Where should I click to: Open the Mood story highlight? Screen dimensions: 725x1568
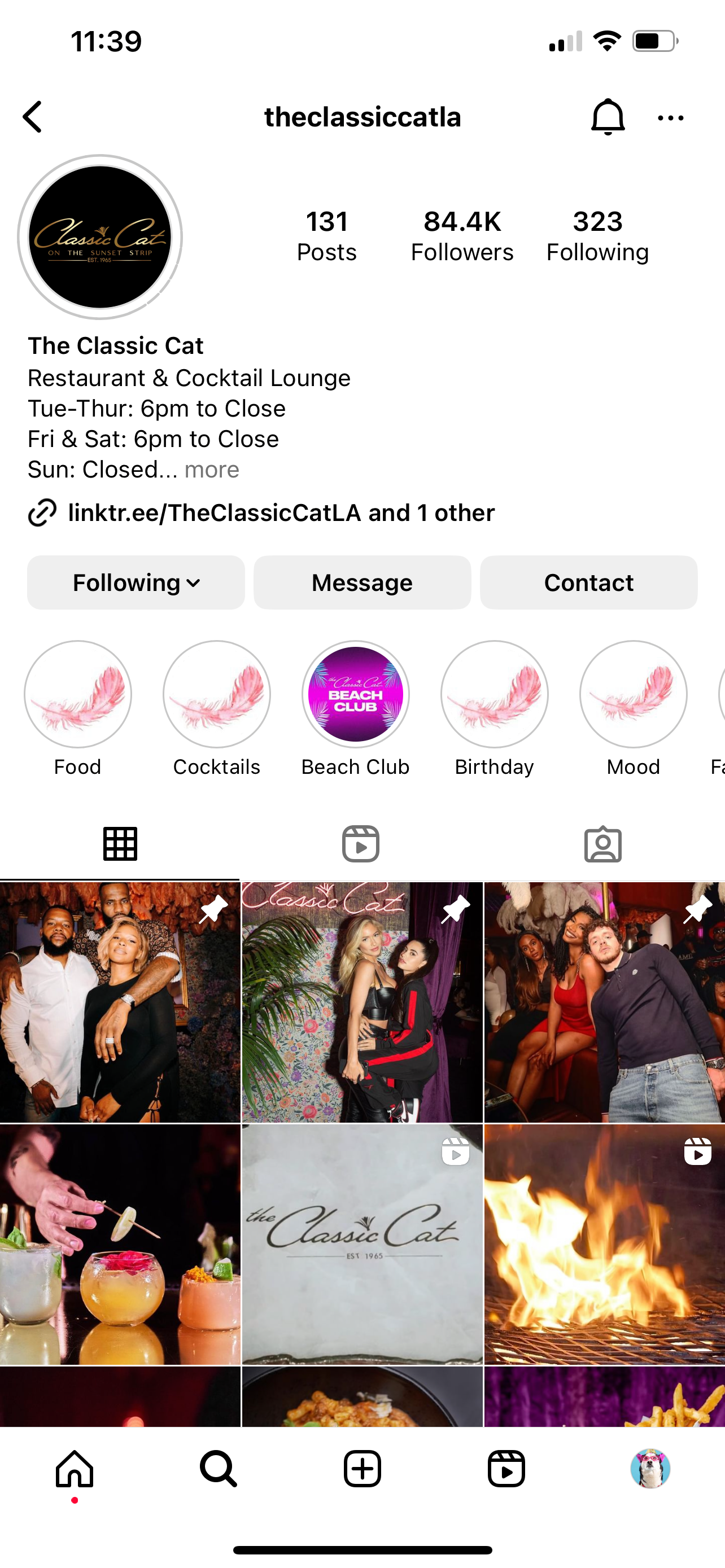tap(633, 694)
